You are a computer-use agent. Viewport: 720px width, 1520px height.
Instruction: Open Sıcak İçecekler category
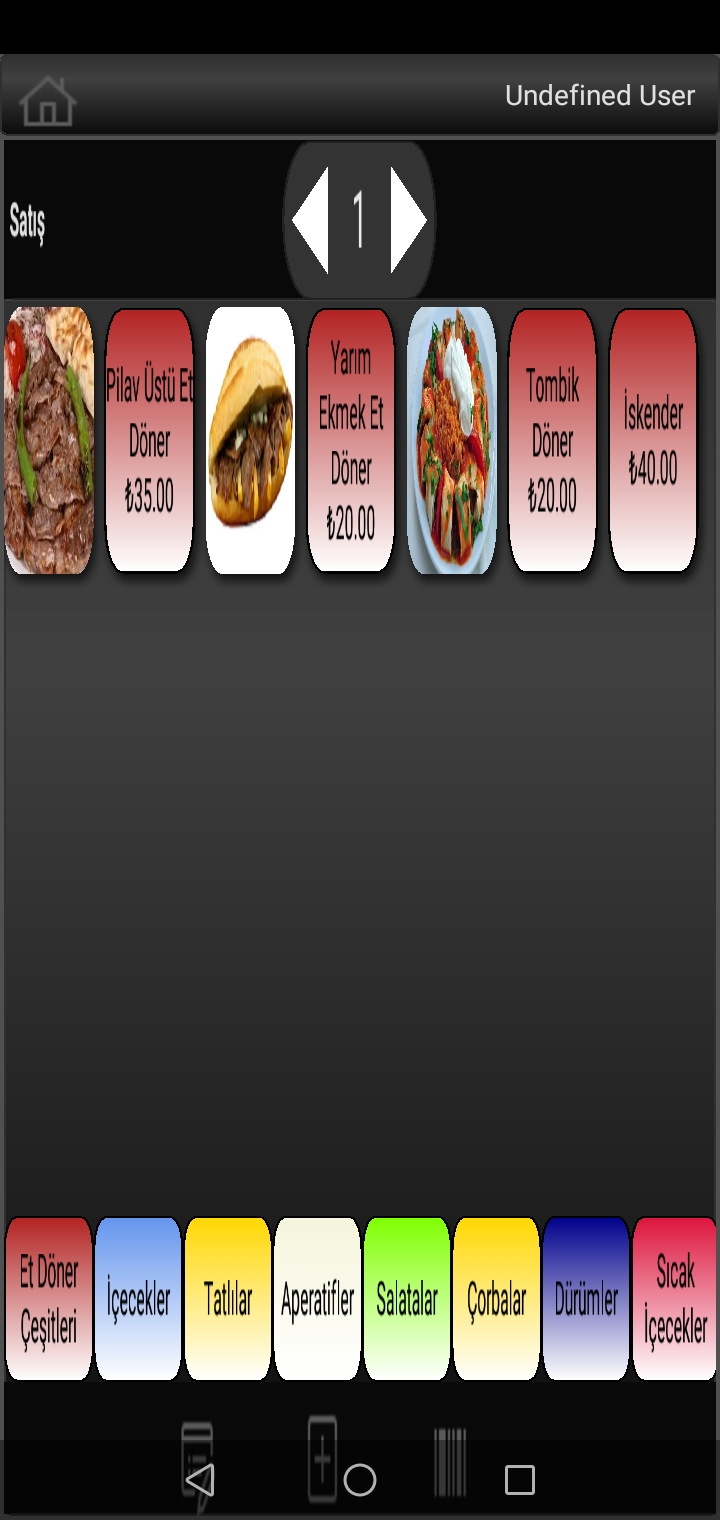click(675, 1299)
